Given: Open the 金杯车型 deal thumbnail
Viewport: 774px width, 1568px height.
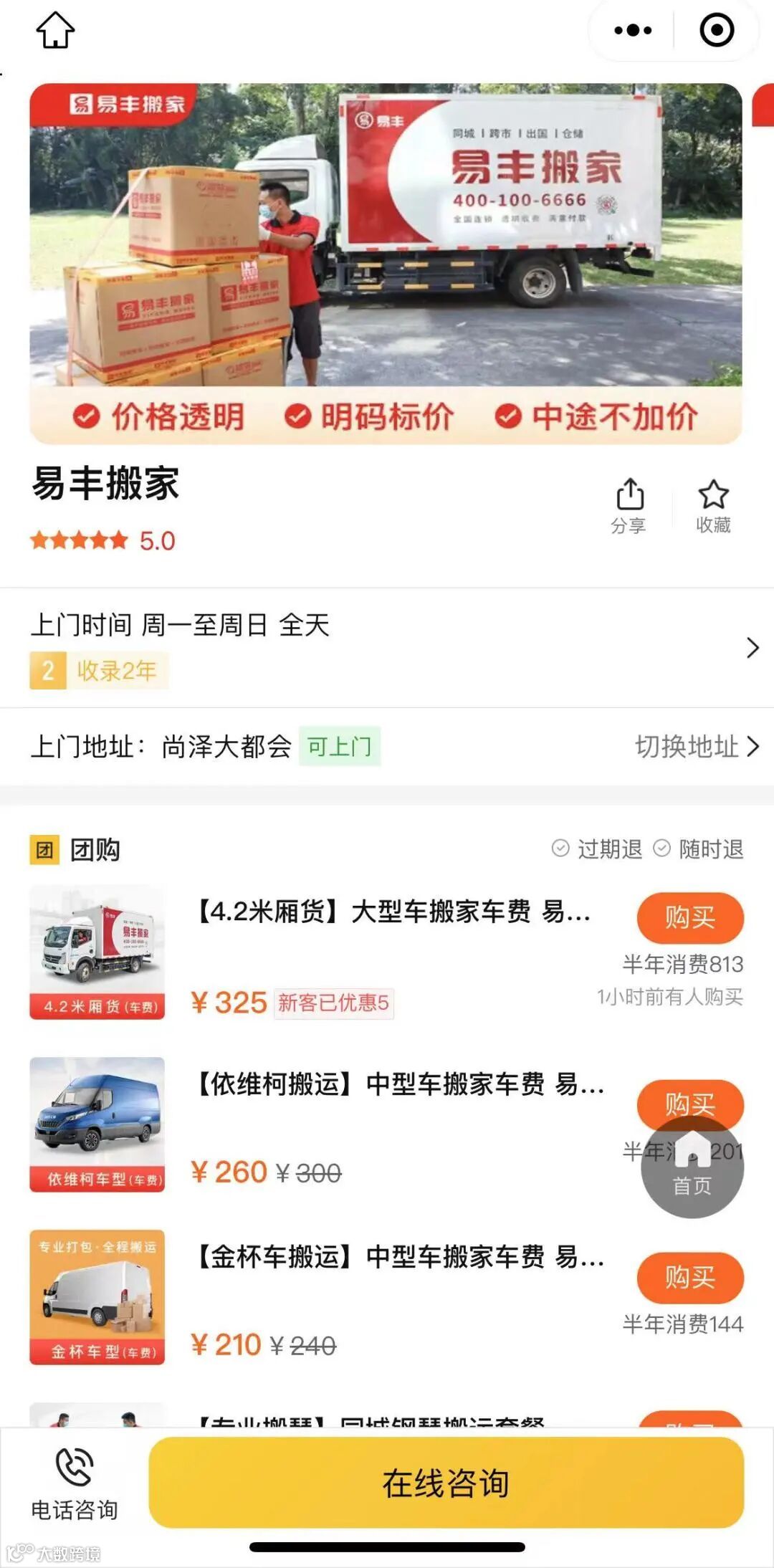Looking at the screenshot, I should pos(97,1297).
